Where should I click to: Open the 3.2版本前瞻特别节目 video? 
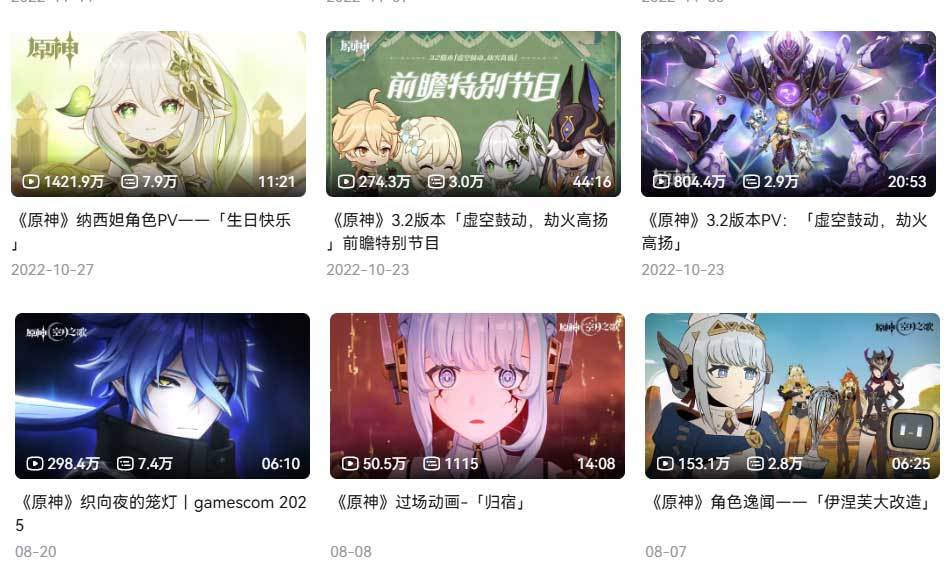pyautogui.click(x=473, y=113)
